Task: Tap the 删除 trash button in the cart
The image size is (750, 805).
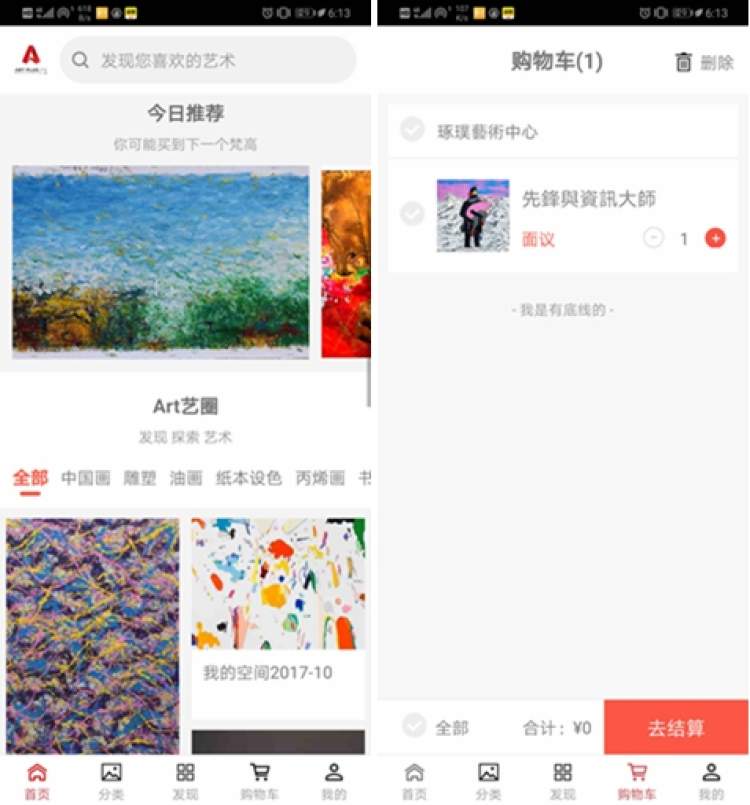Action: pos(704,62)
